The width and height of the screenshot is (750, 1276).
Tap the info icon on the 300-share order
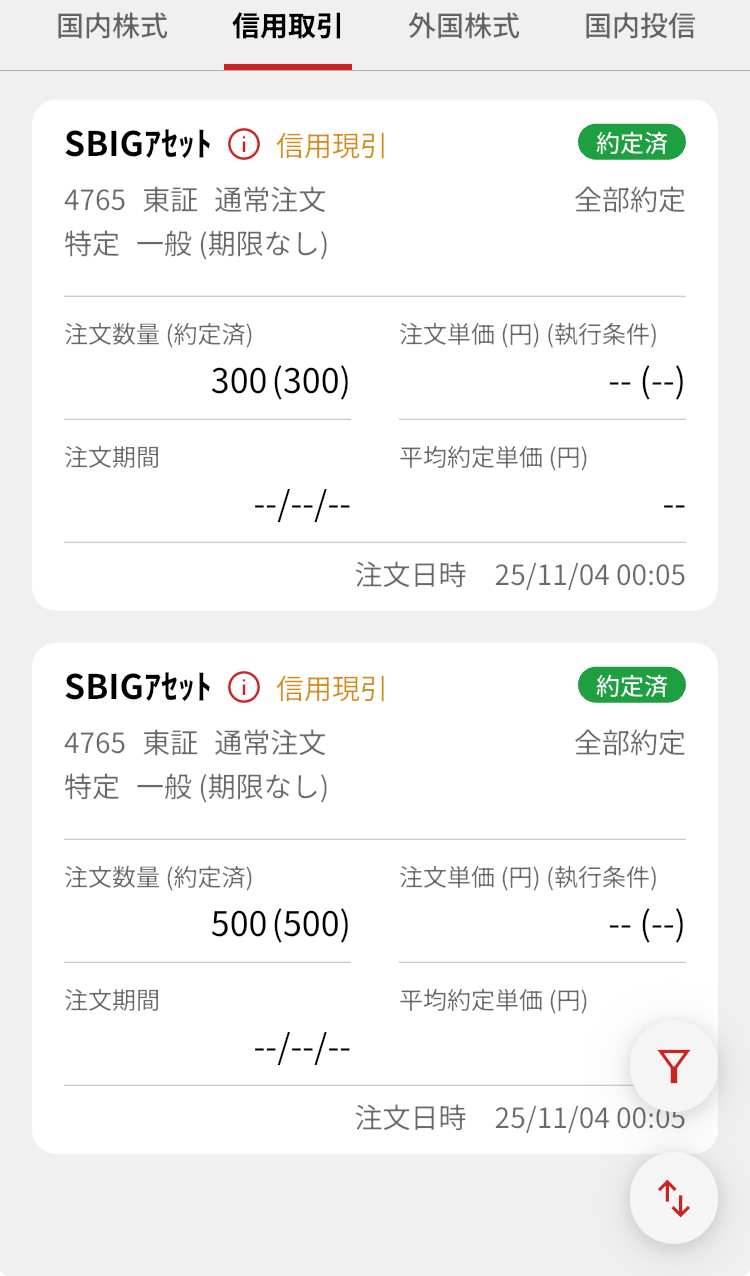(x=244, y=145)
